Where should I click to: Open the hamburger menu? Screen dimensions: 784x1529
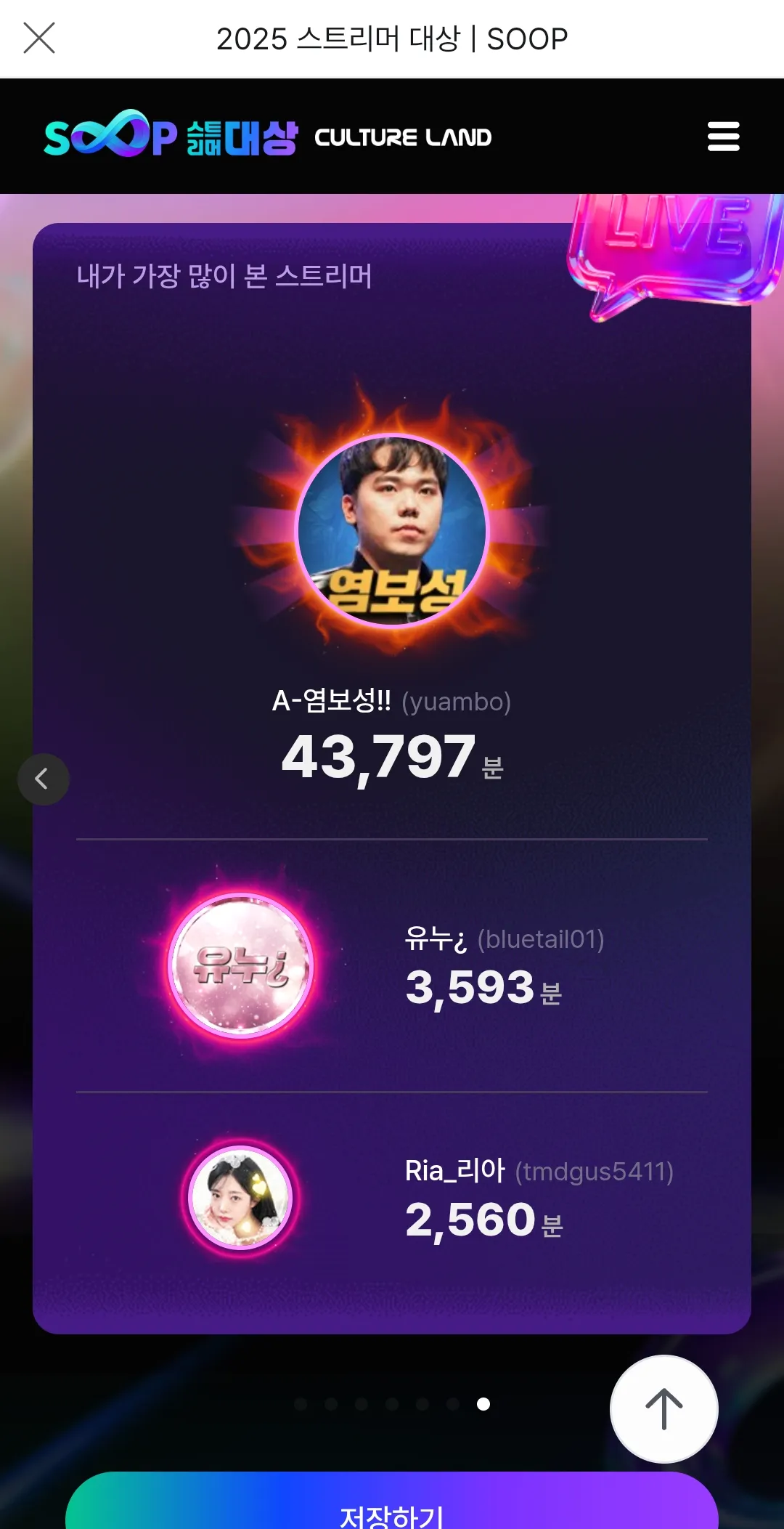coord(723,137)
